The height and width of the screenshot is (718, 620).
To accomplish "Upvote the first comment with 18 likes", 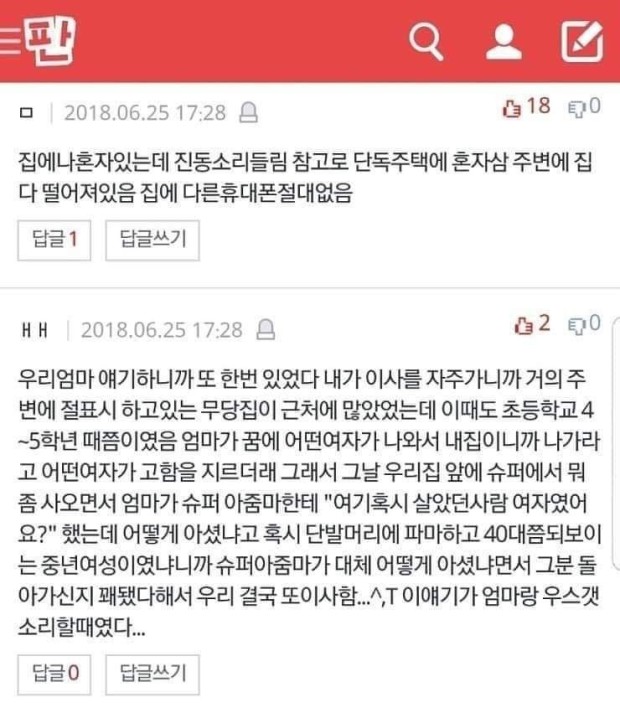I will coord(527,107).
